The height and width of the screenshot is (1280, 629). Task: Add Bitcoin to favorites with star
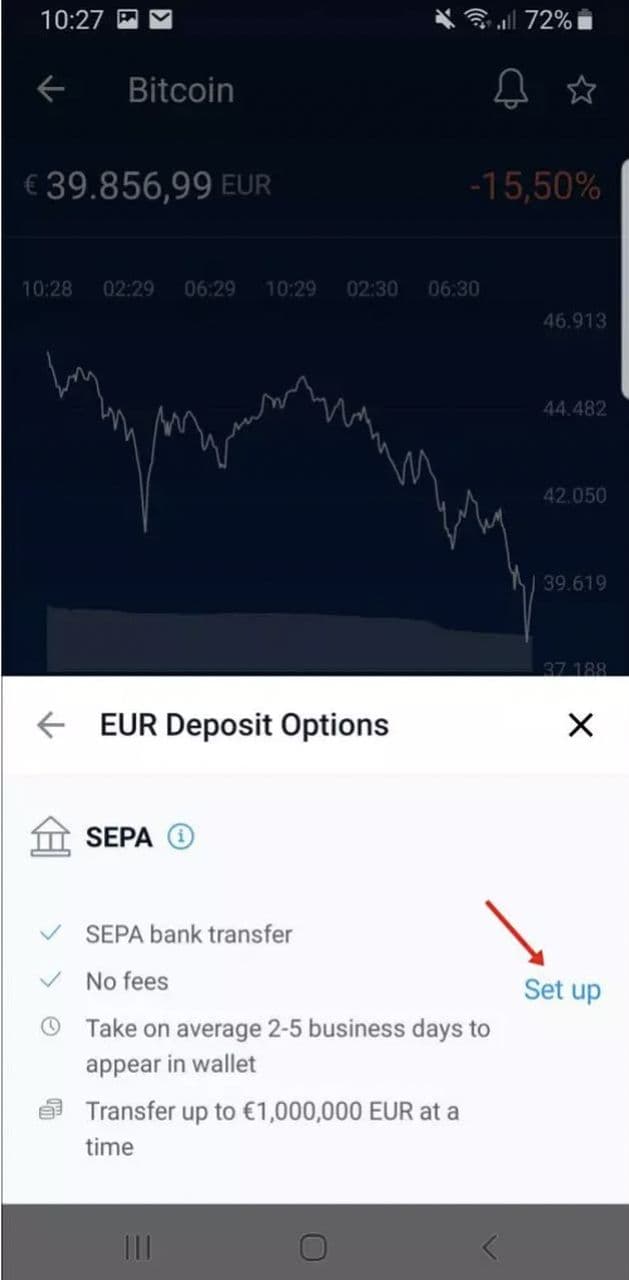[581, 90]
